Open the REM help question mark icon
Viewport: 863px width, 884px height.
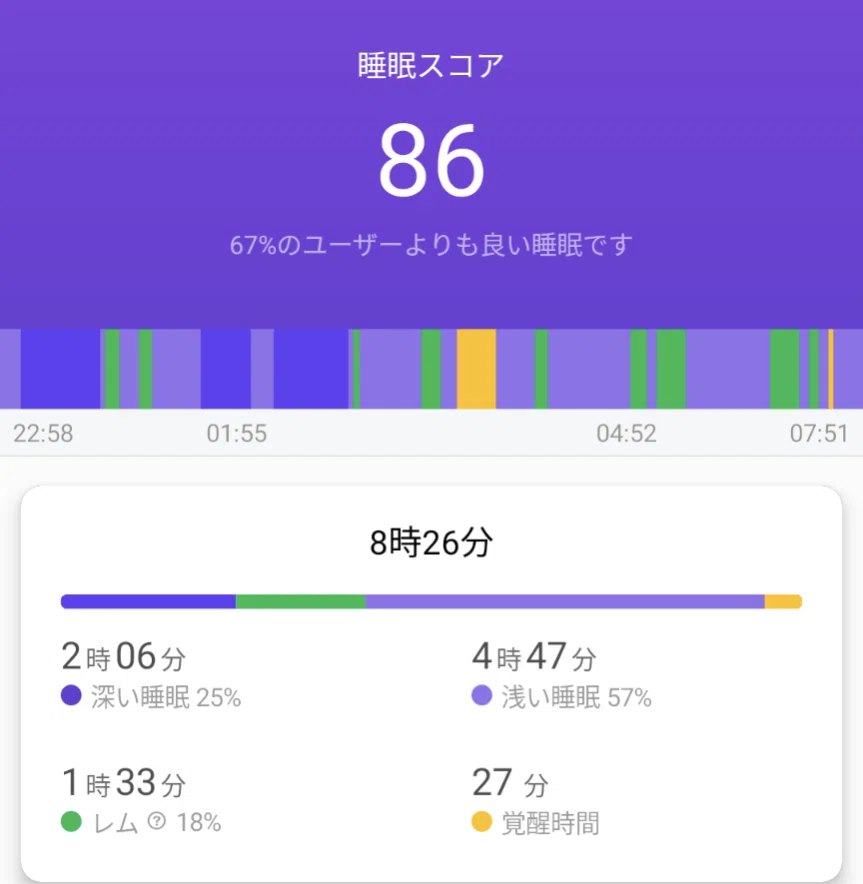pos(157,821)
